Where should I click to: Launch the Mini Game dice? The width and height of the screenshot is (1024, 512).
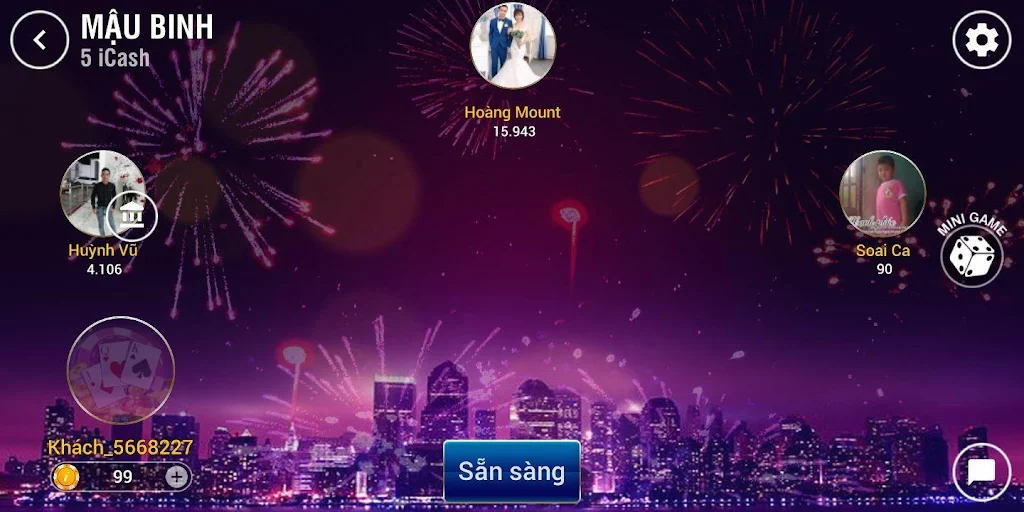pyautogui.click(x=973, y=257)
